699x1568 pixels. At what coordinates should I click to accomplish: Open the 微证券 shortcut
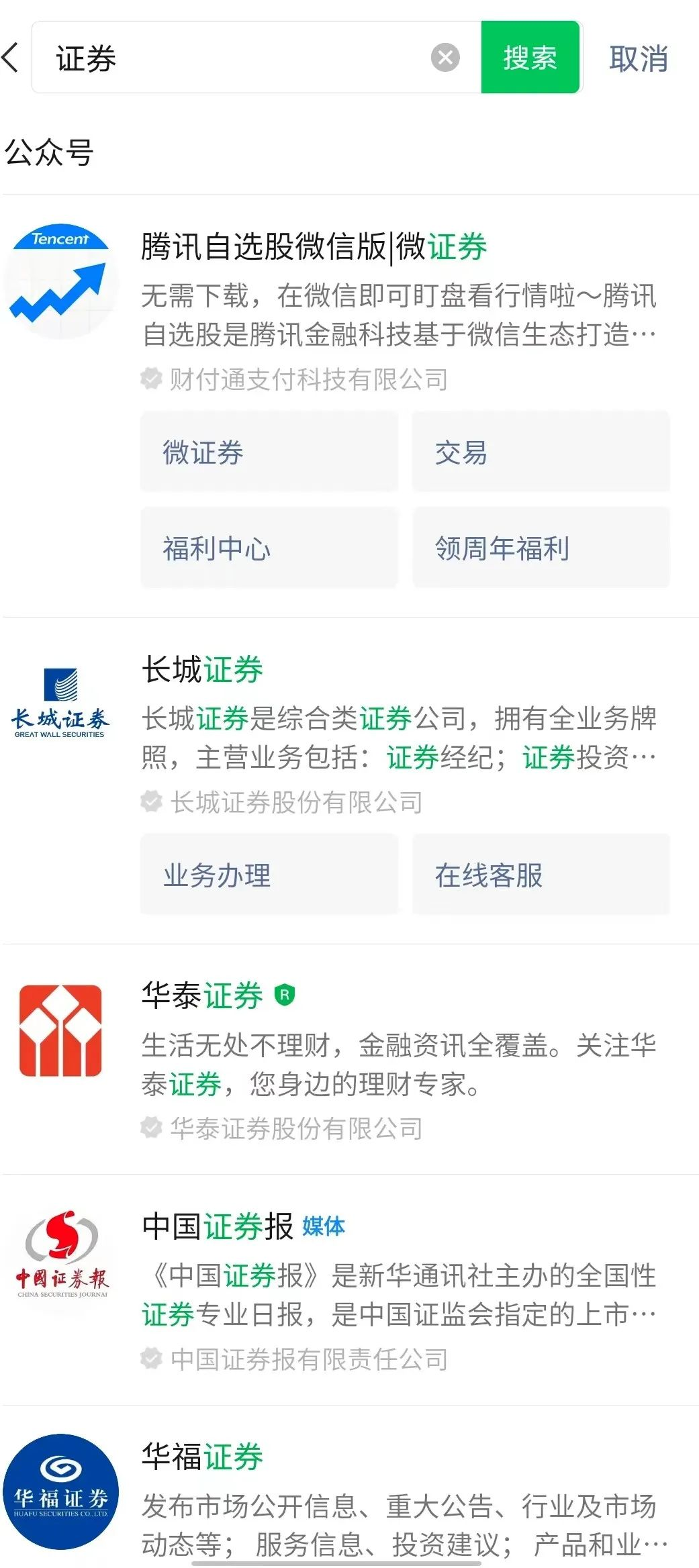tap(269, 452)
